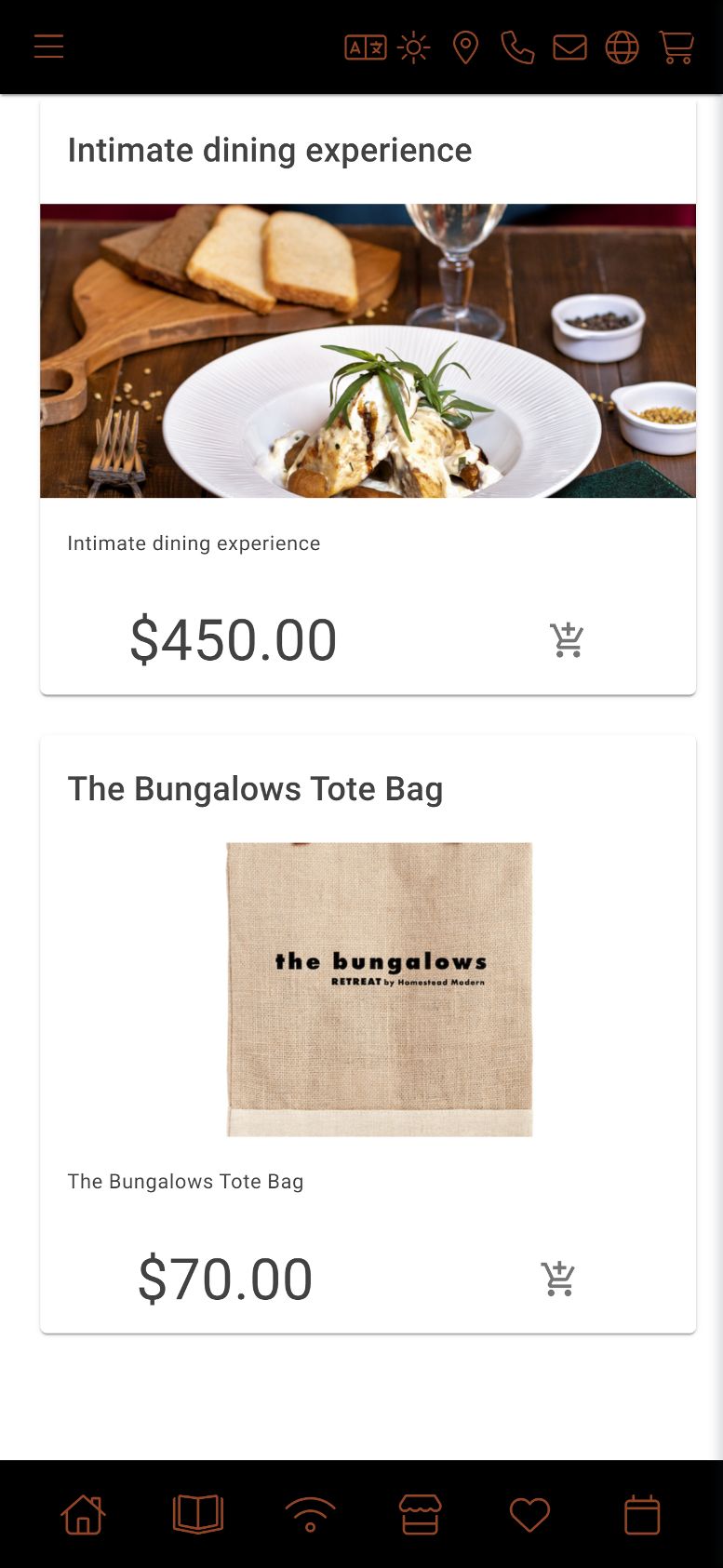Open the email envelope icon
723x1568 pixels.
tap(569, 47)
